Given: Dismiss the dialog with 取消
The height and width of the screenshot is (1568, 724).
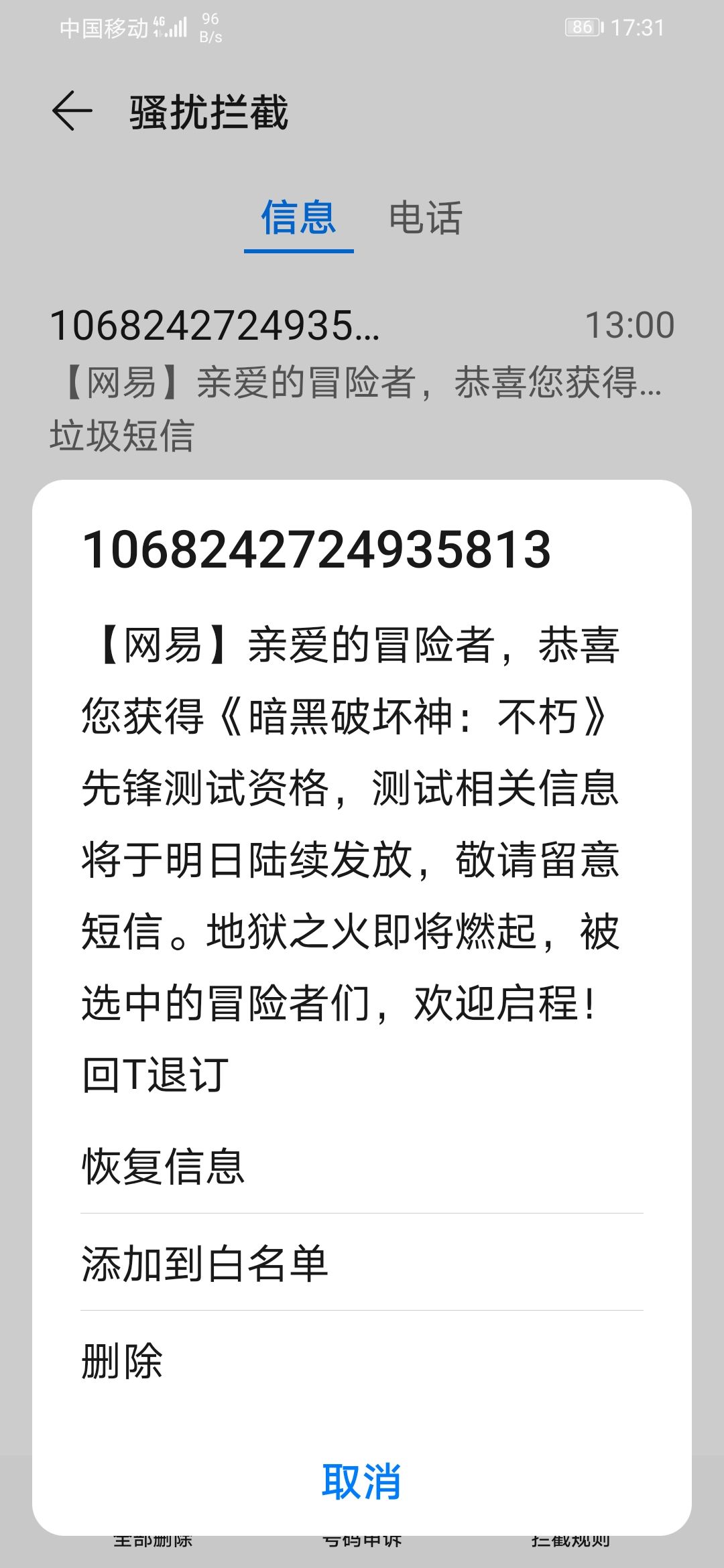Looking at the screenshot, I should pyautogui.click(x=362, y=1481).
